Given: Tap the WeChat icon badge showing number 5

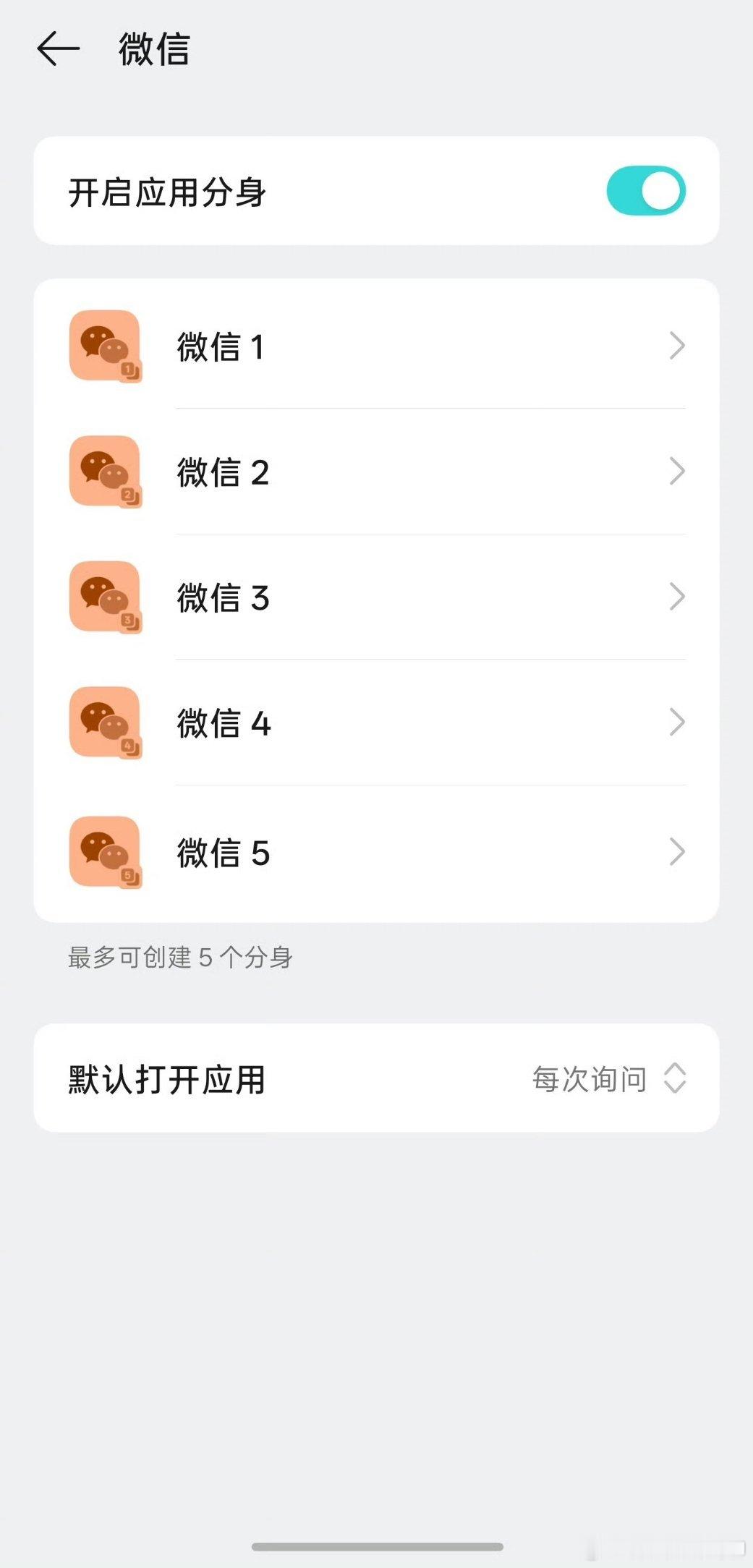Looking at the screenshot, I should [x=128, y=876].
